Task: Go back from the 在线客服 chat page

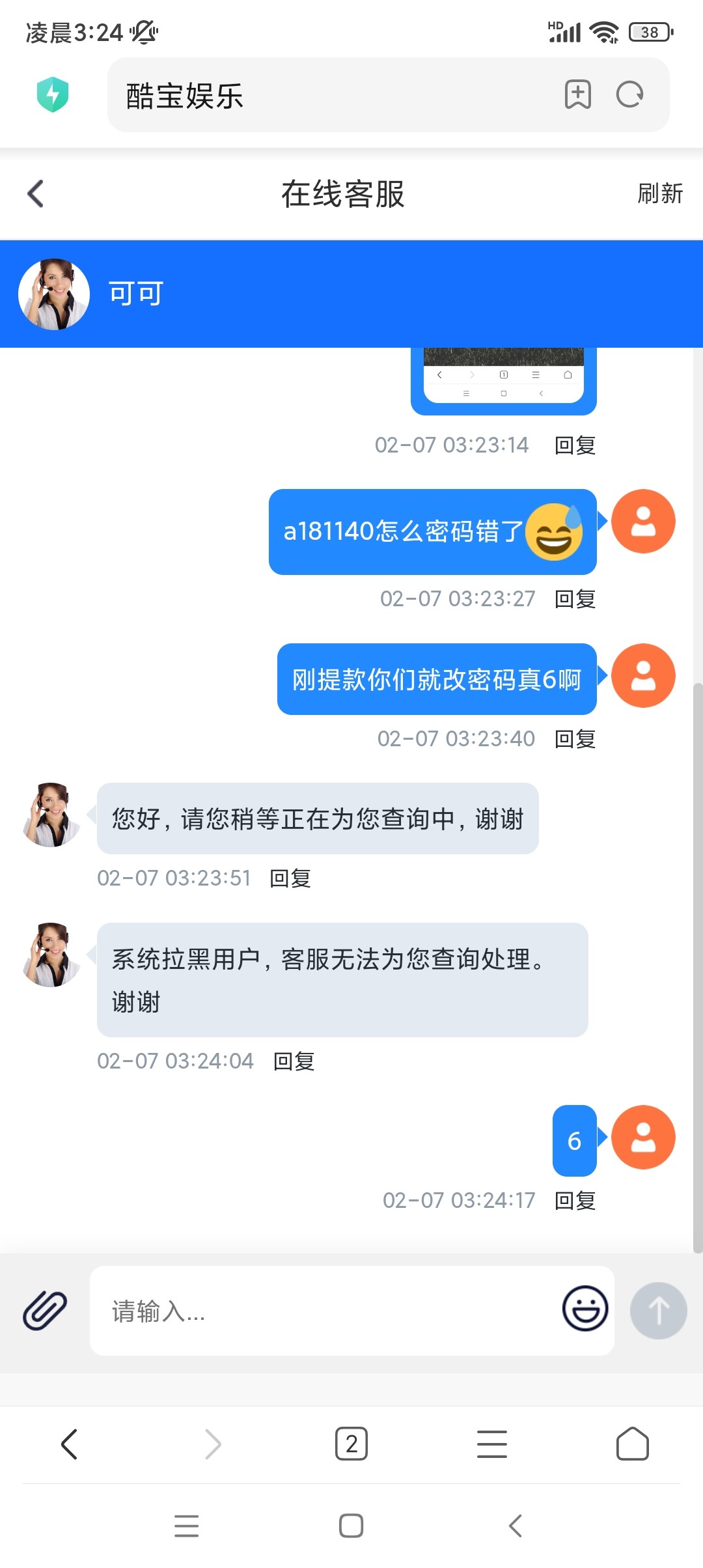Action: pos(36,194)
